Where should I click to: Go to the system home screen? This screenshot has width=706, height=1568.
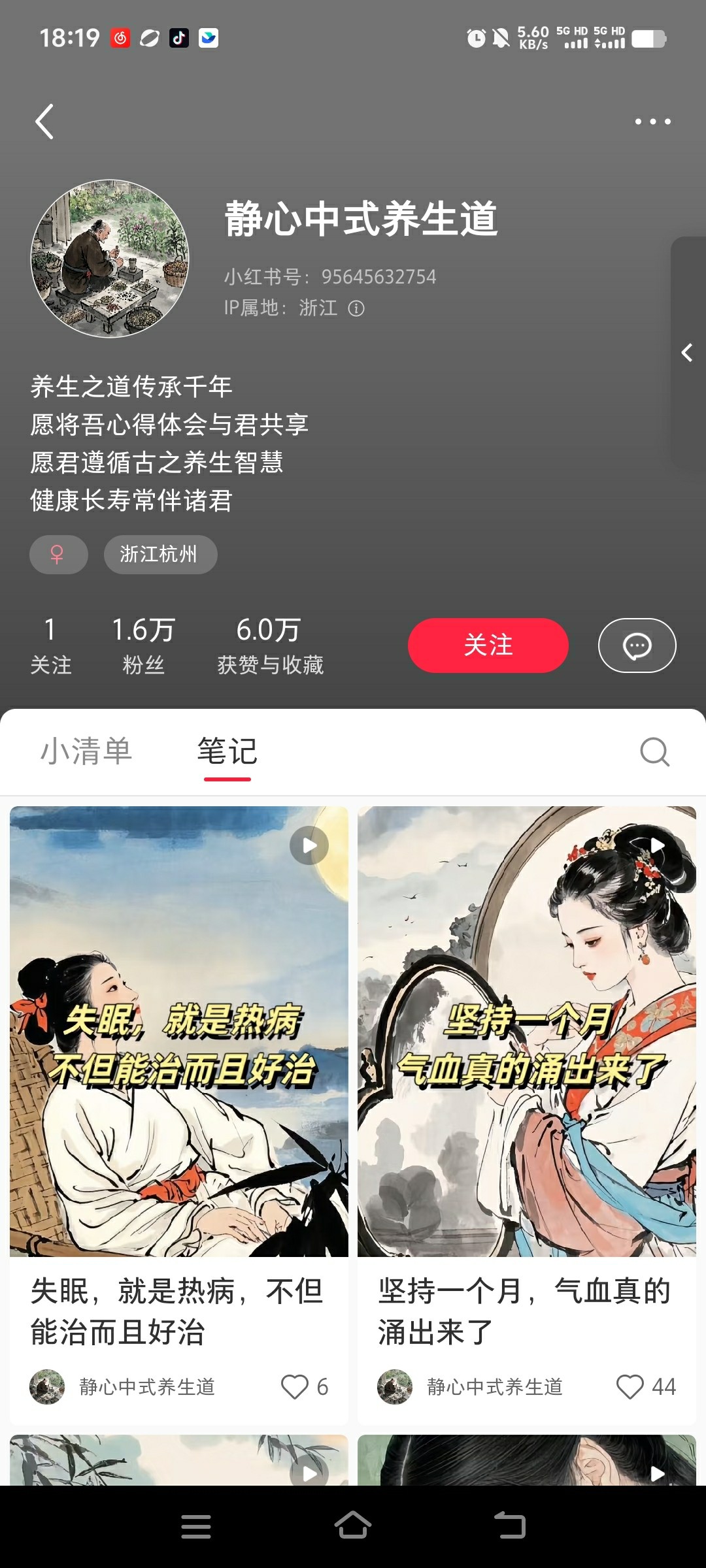(353, 1526)
